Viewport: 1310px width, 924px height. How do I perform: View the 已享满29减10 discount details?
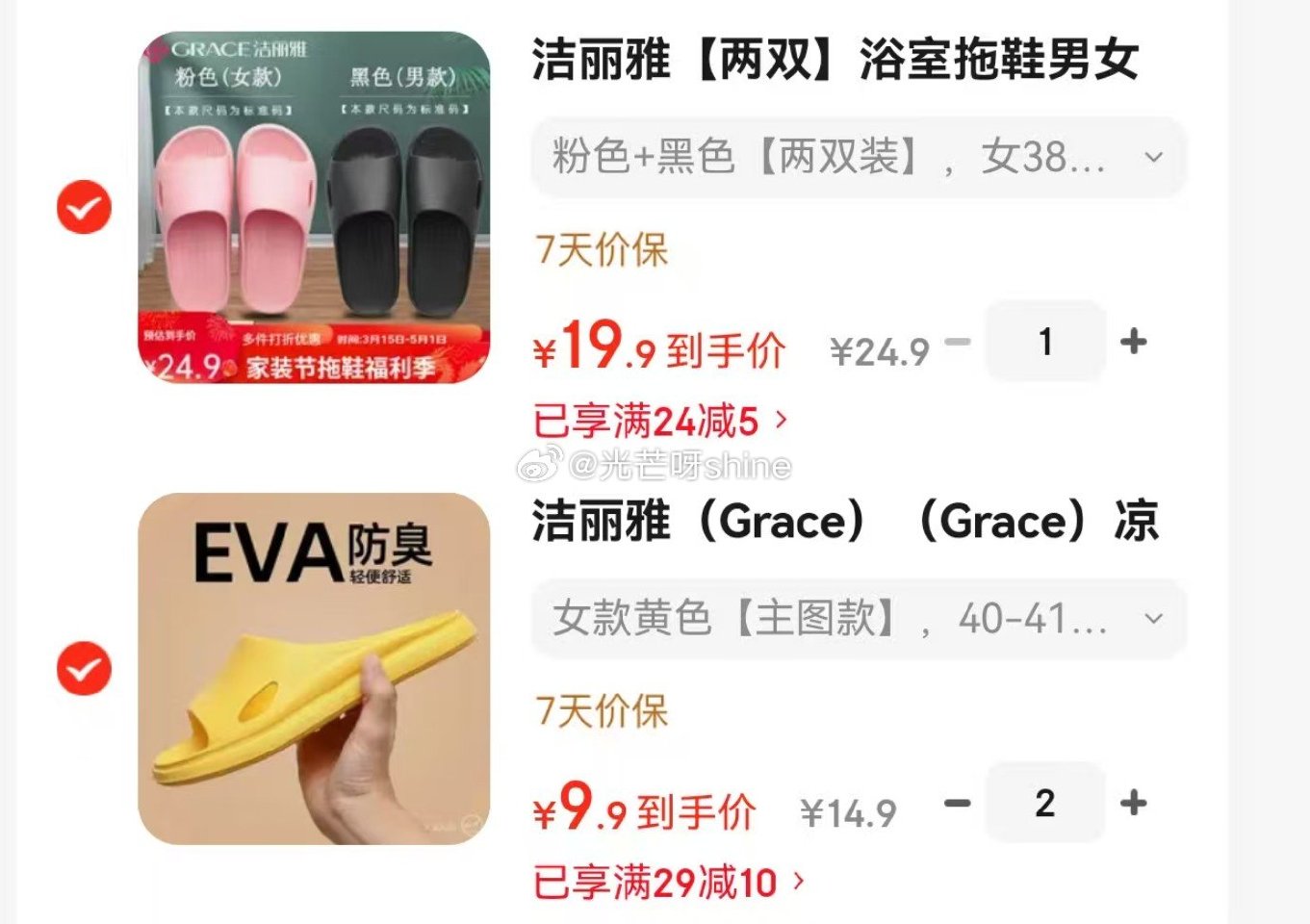pyautogui.click(x=669, y=882)
